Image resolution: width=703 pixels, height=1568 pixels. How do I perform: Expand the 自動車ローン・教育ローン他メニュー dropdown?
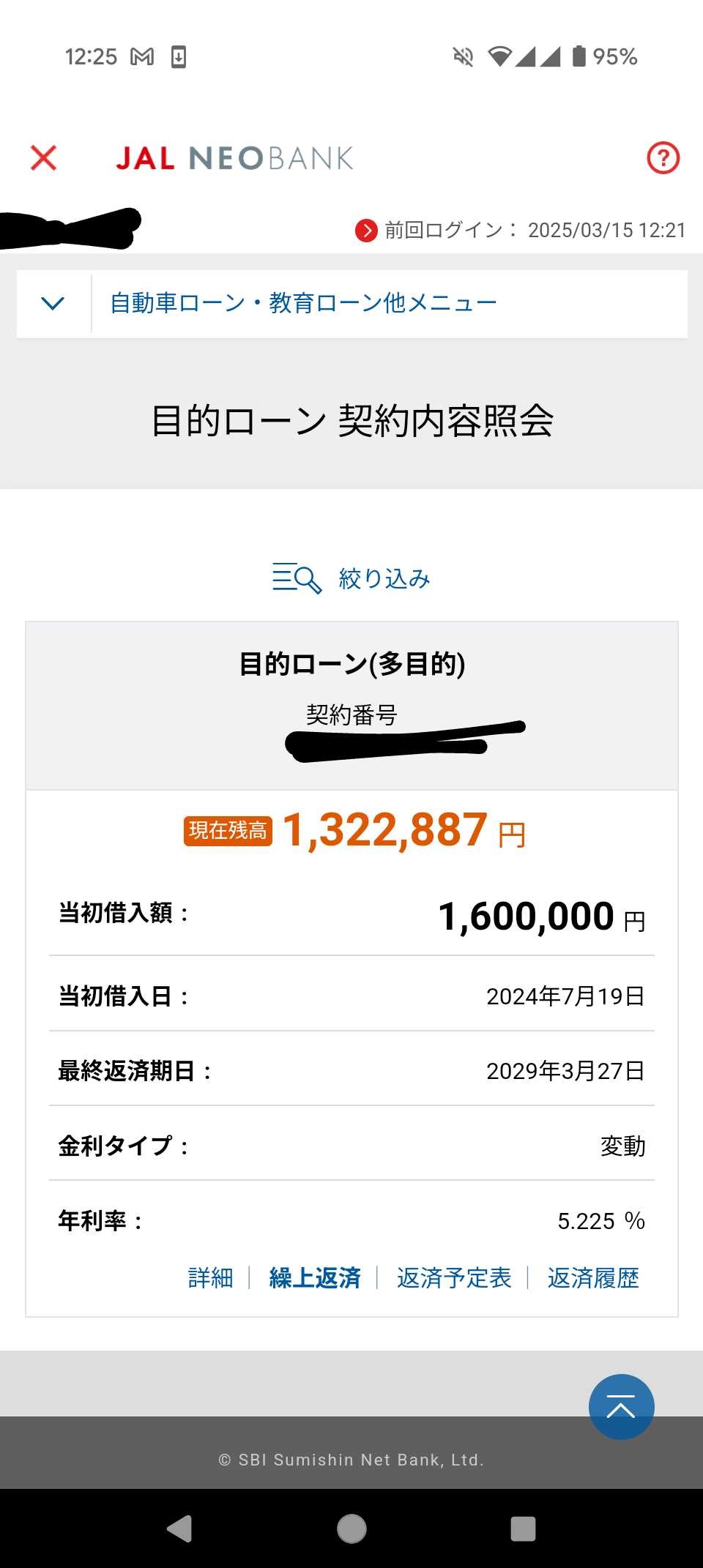coord(53,303)
